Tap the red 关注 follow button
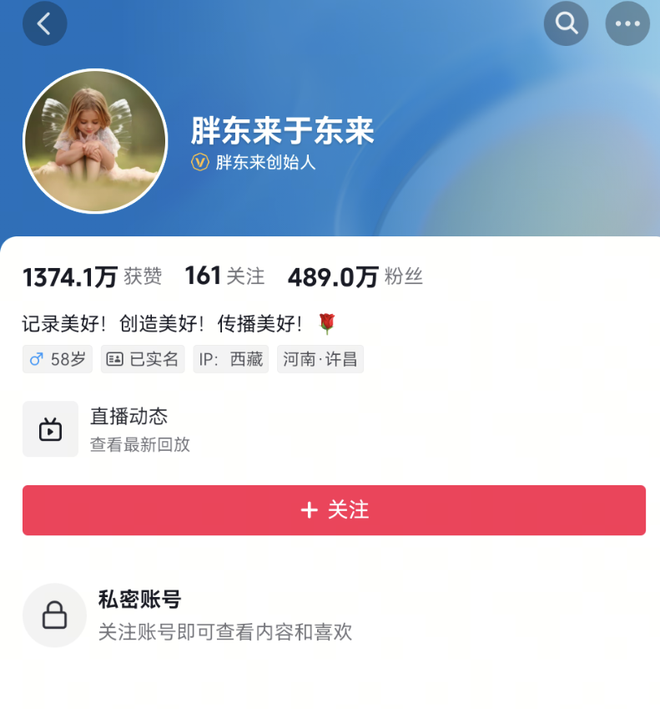This screenshot has width=660, height=709. click(334, 510)
